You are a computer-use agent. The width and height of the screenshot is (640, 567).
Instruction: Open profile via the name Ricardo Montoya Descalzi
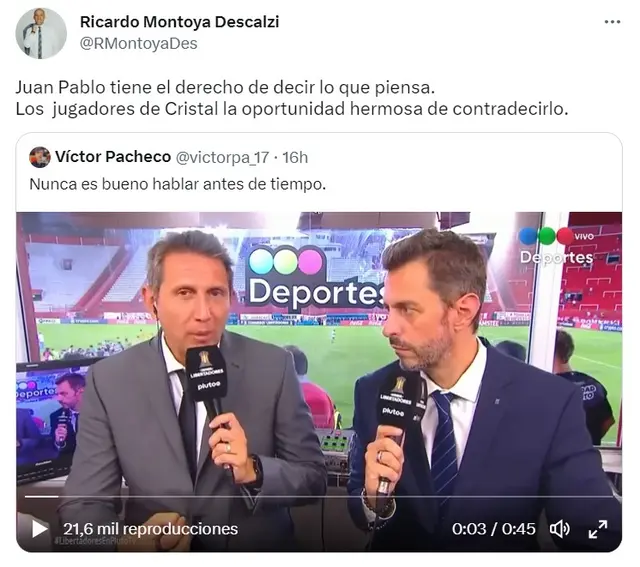pos(179,21)
